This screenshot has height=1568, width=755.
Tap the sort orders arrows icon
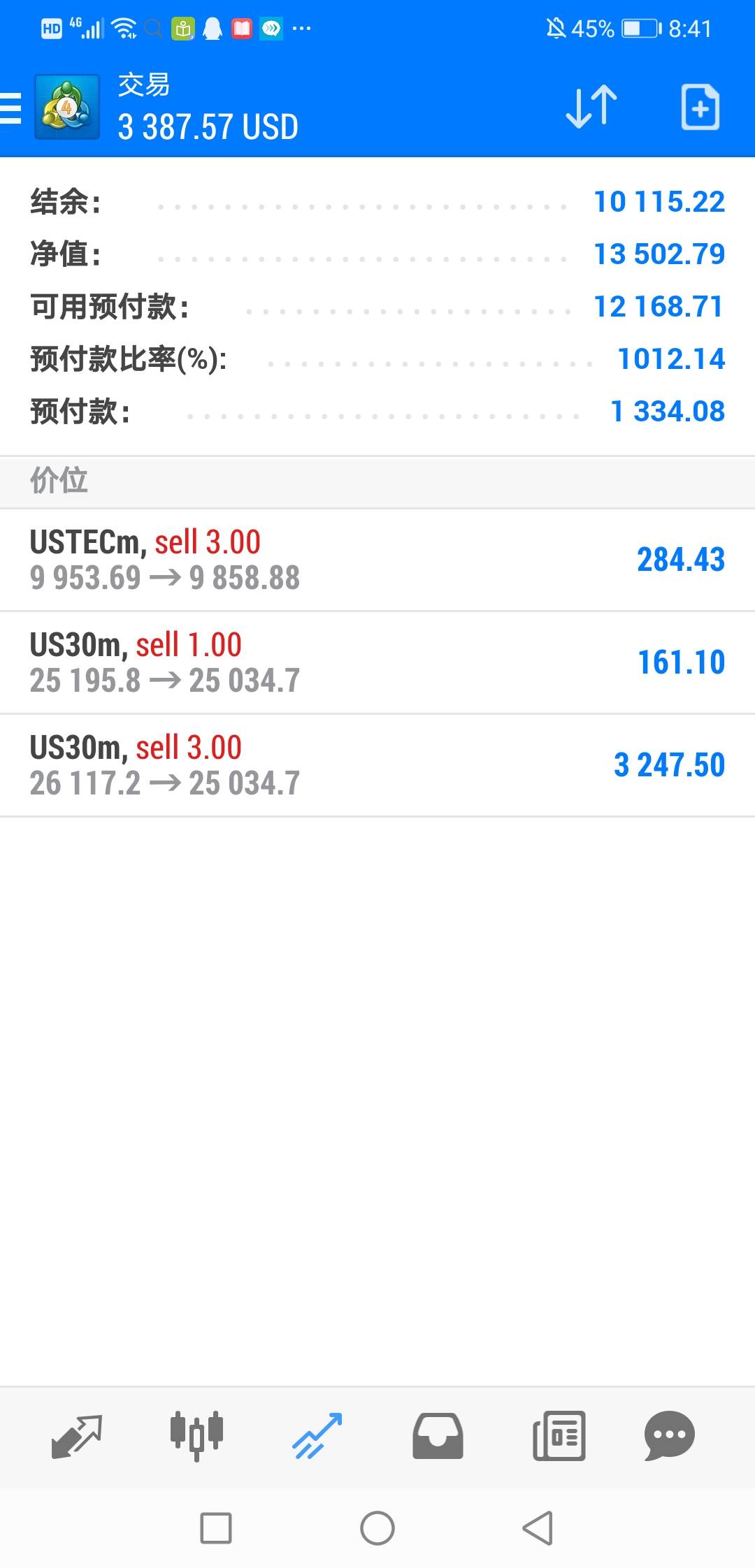tap(591, 107)
